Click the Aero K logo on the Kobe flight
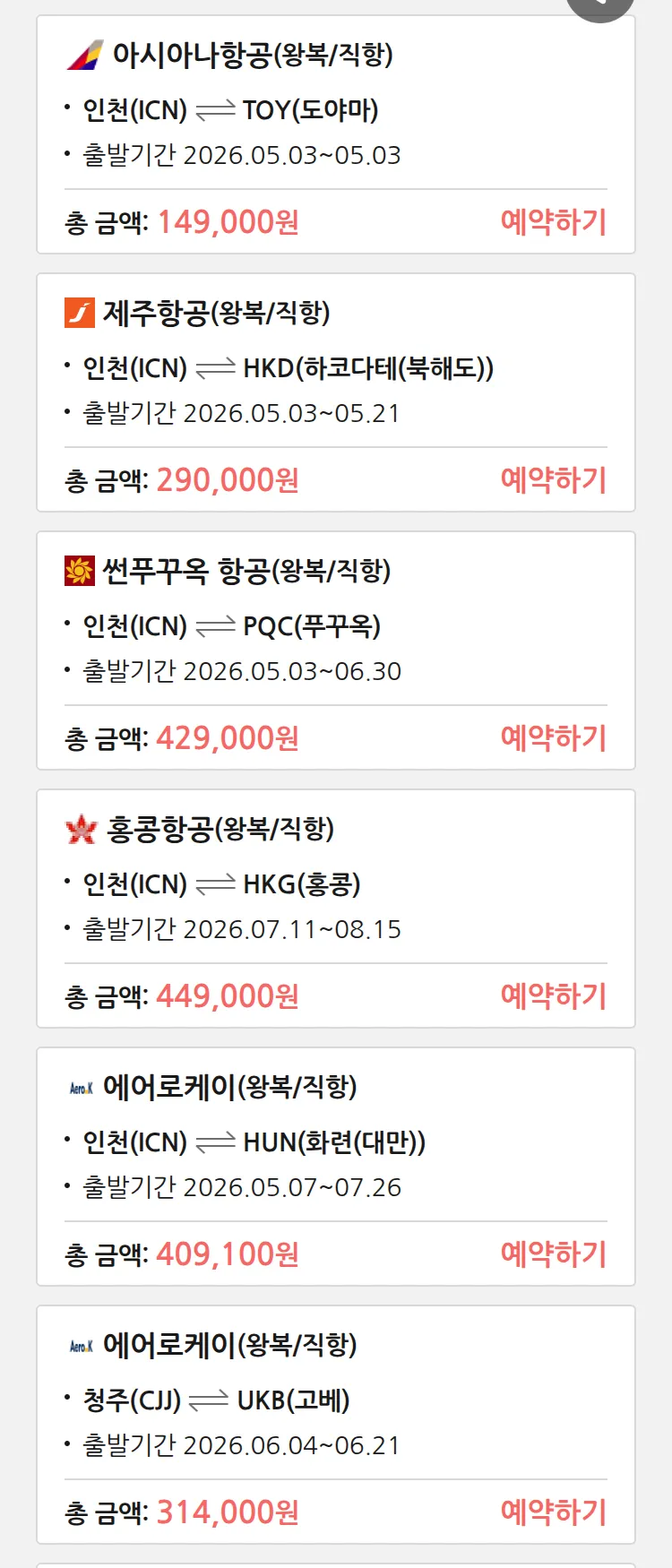 (81, 1343)
